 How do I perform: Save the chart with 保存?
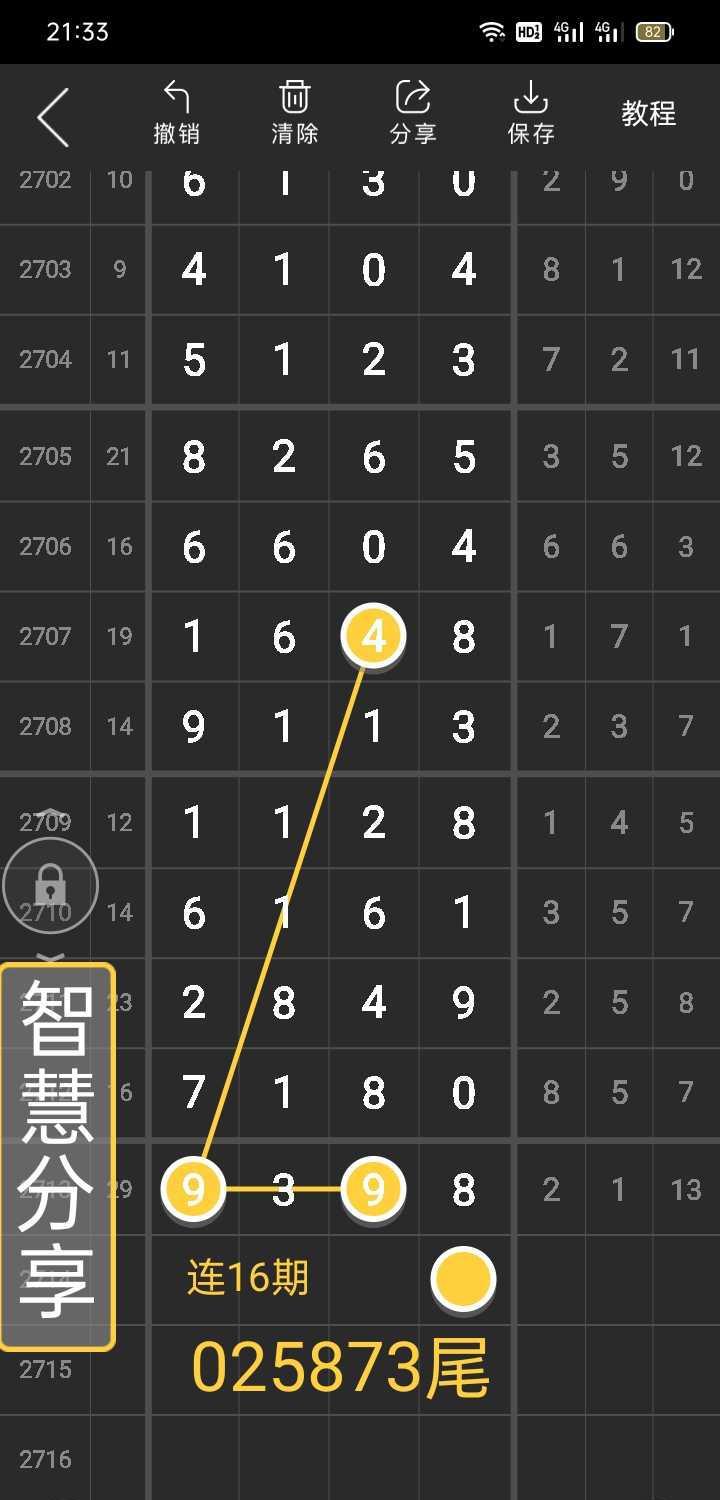click(x=530, y=114)
